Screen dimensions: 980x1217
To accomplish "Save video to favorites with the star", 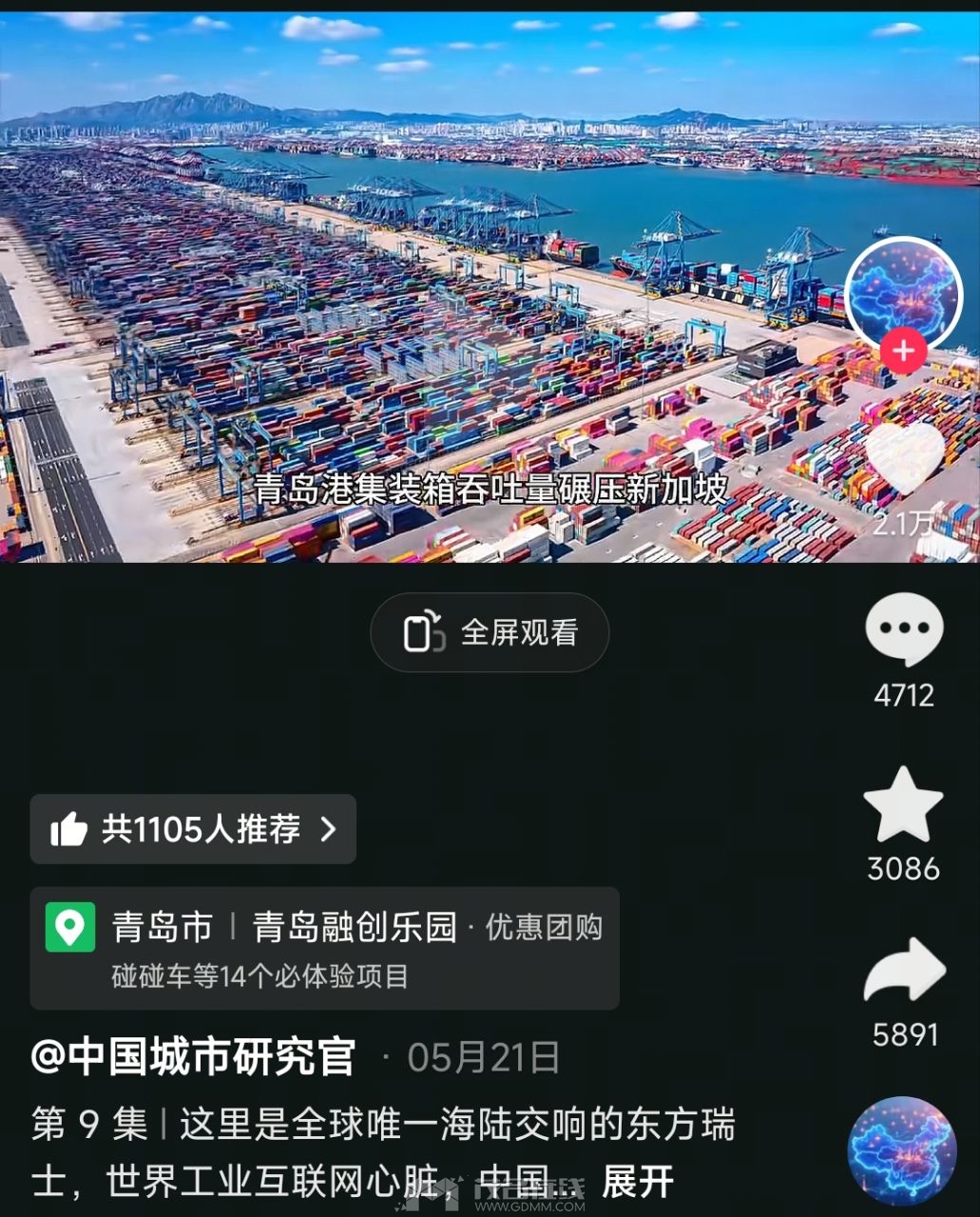I will [x=903, y=806].
